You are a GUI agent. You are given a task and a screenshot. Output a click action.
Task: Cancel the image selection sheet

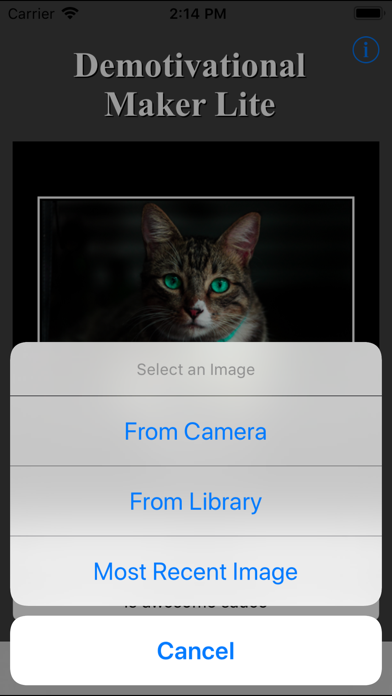point(196,650)
